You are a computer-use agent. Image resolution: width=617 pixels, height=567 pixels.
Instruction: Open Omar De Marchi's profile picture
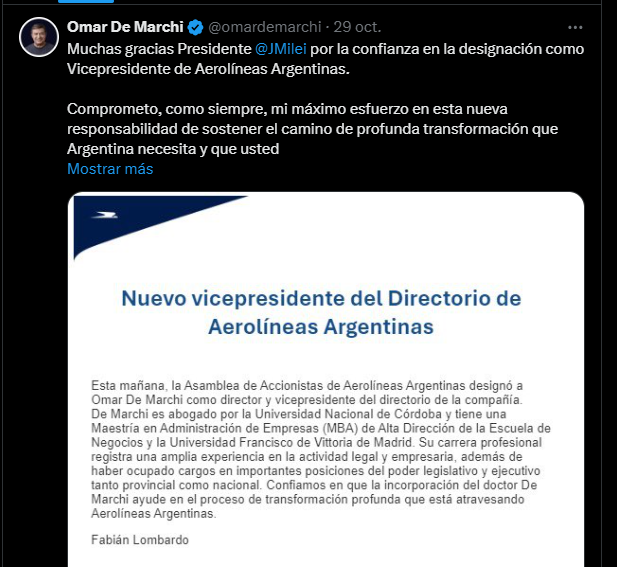click(x=39, y=37)
